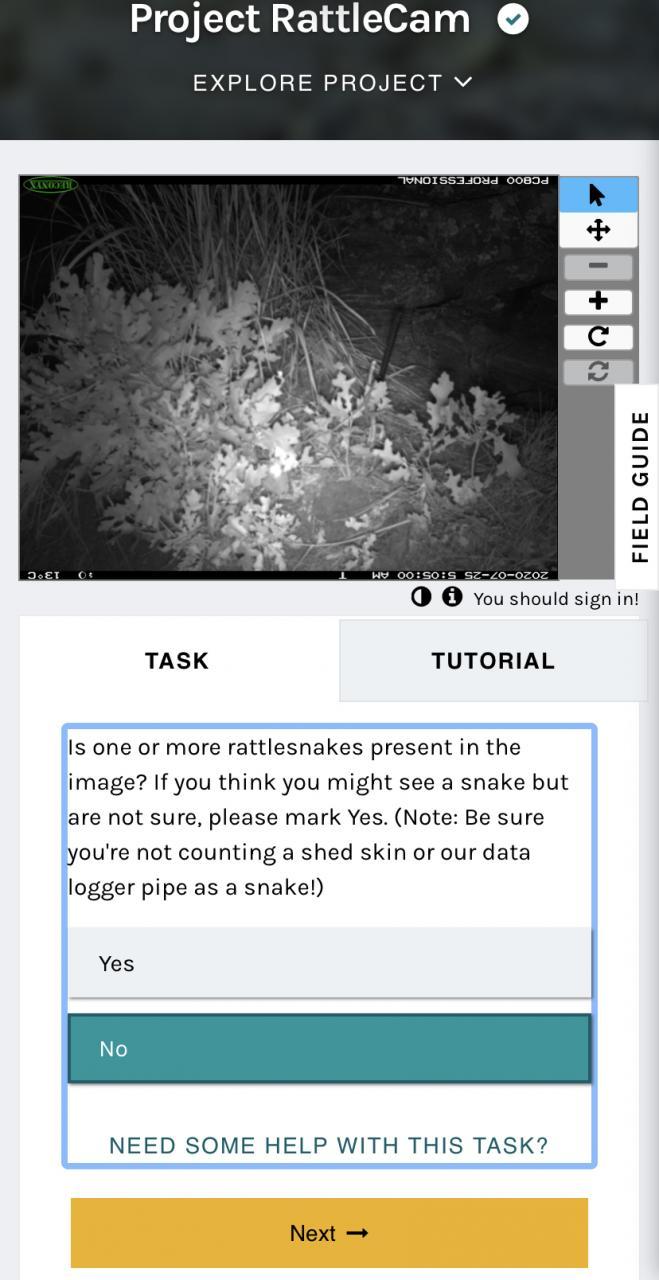Select the pointer annotate tool
The width and height of the screenshot is (659, 1280).
click(597, 195)
